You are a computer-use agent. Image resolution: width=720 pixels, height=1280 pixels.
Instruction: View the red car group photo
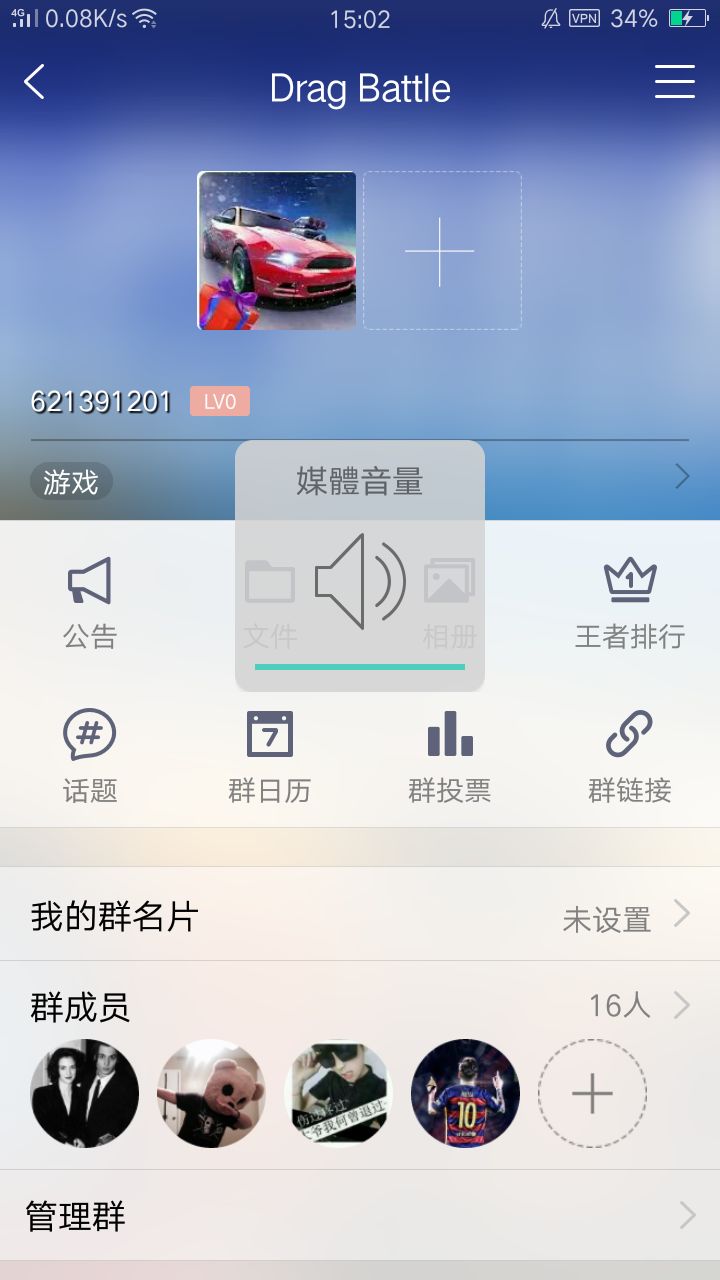277,250
